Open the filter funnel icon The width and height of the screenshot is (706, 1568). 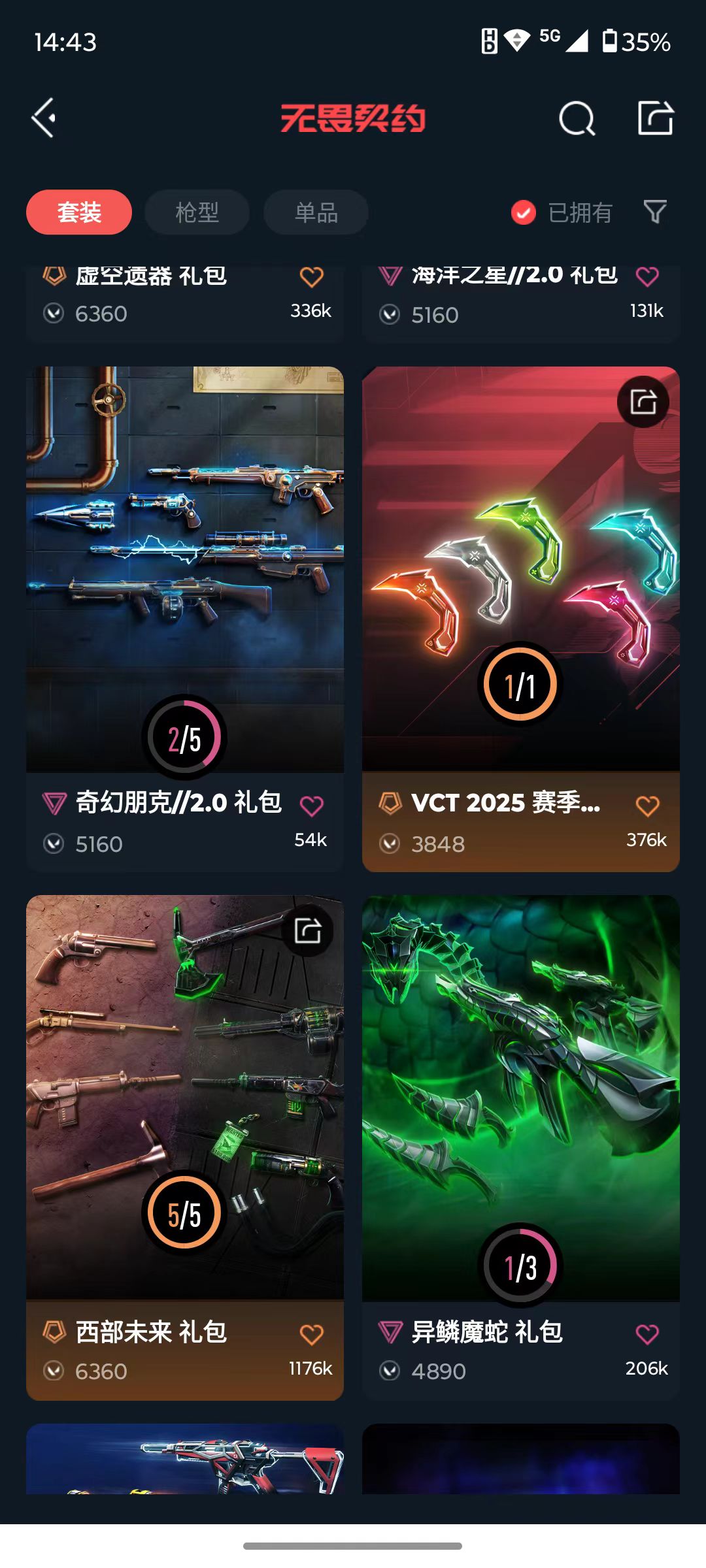(655, 212)
